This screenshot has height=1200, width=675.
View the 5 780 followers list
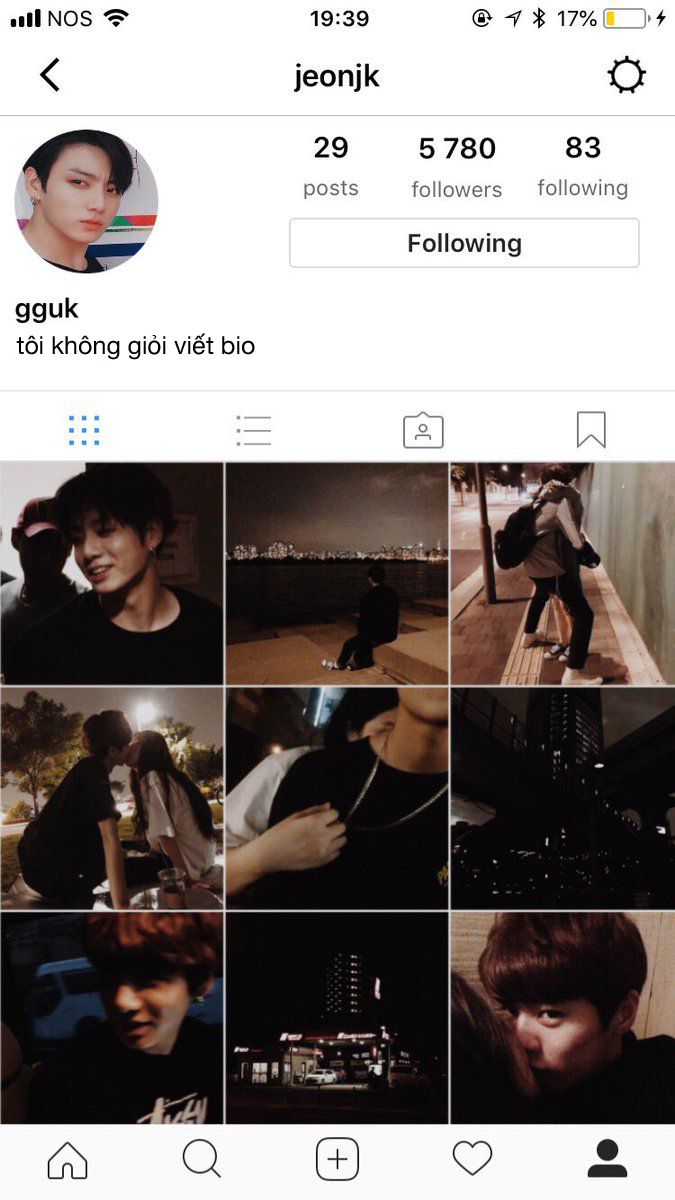[457, 168]
